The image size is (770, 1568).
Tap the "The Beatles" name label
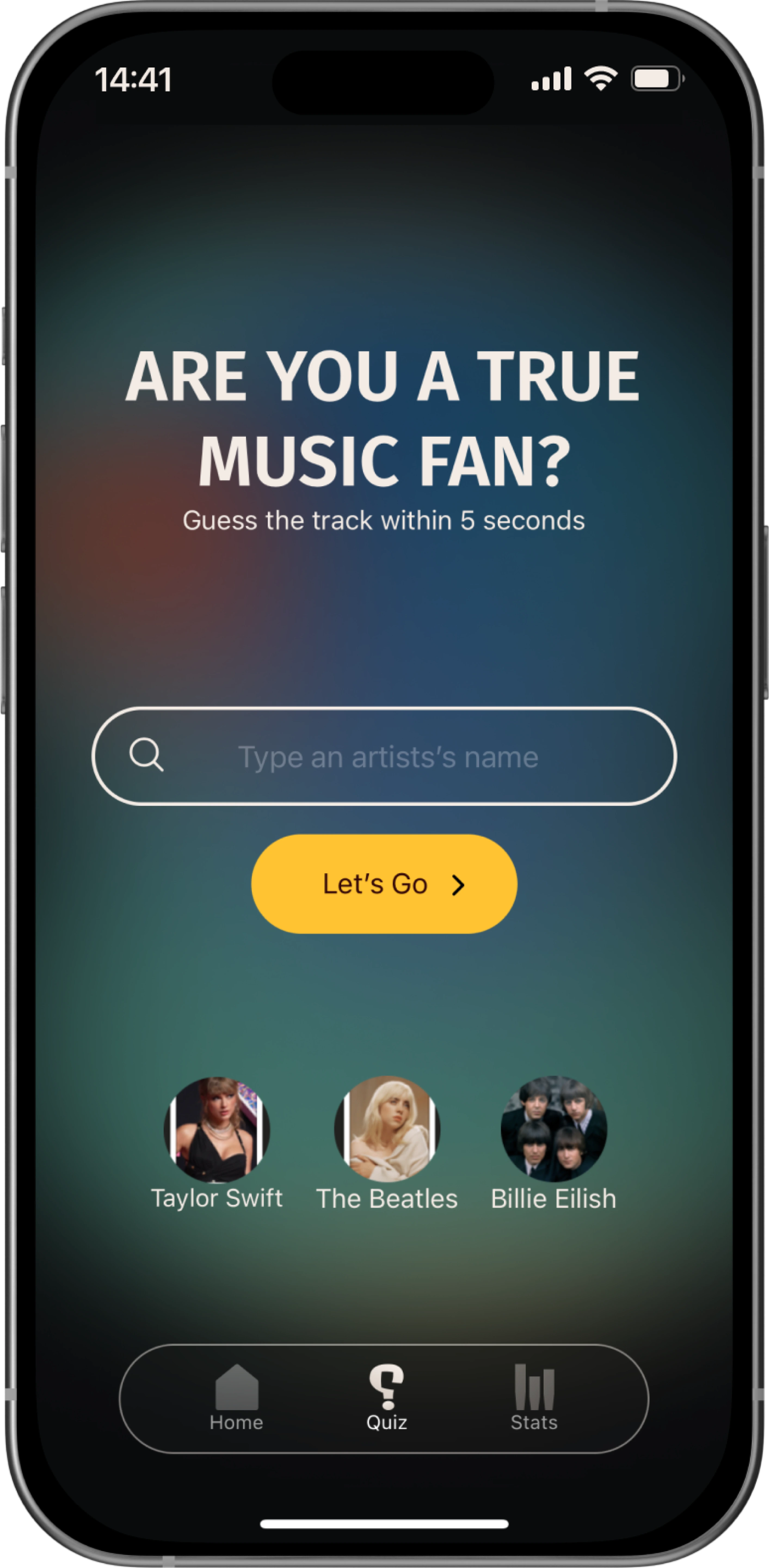388,1199
